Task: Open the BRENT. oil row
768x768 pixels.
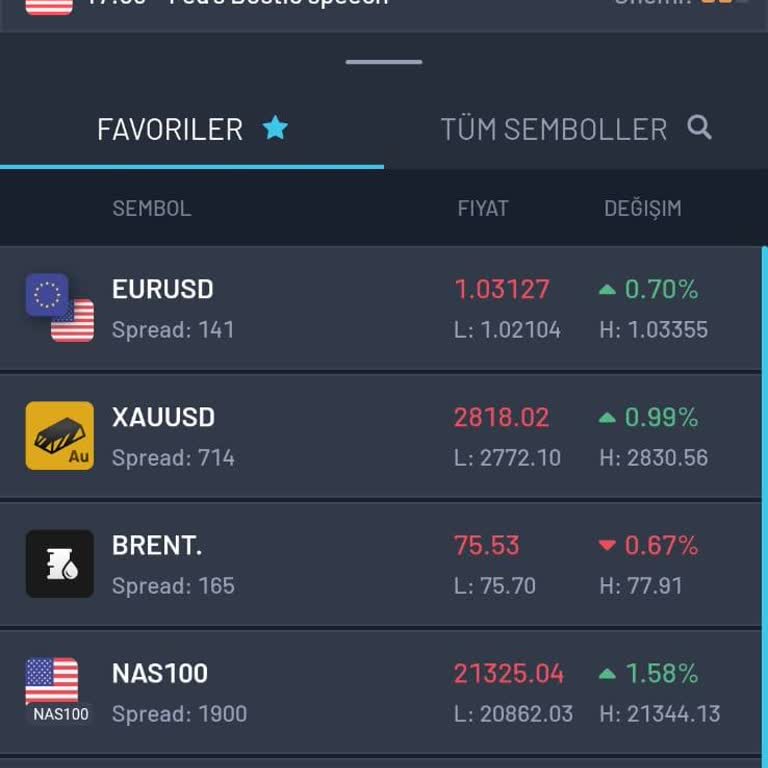Action: 380,564
